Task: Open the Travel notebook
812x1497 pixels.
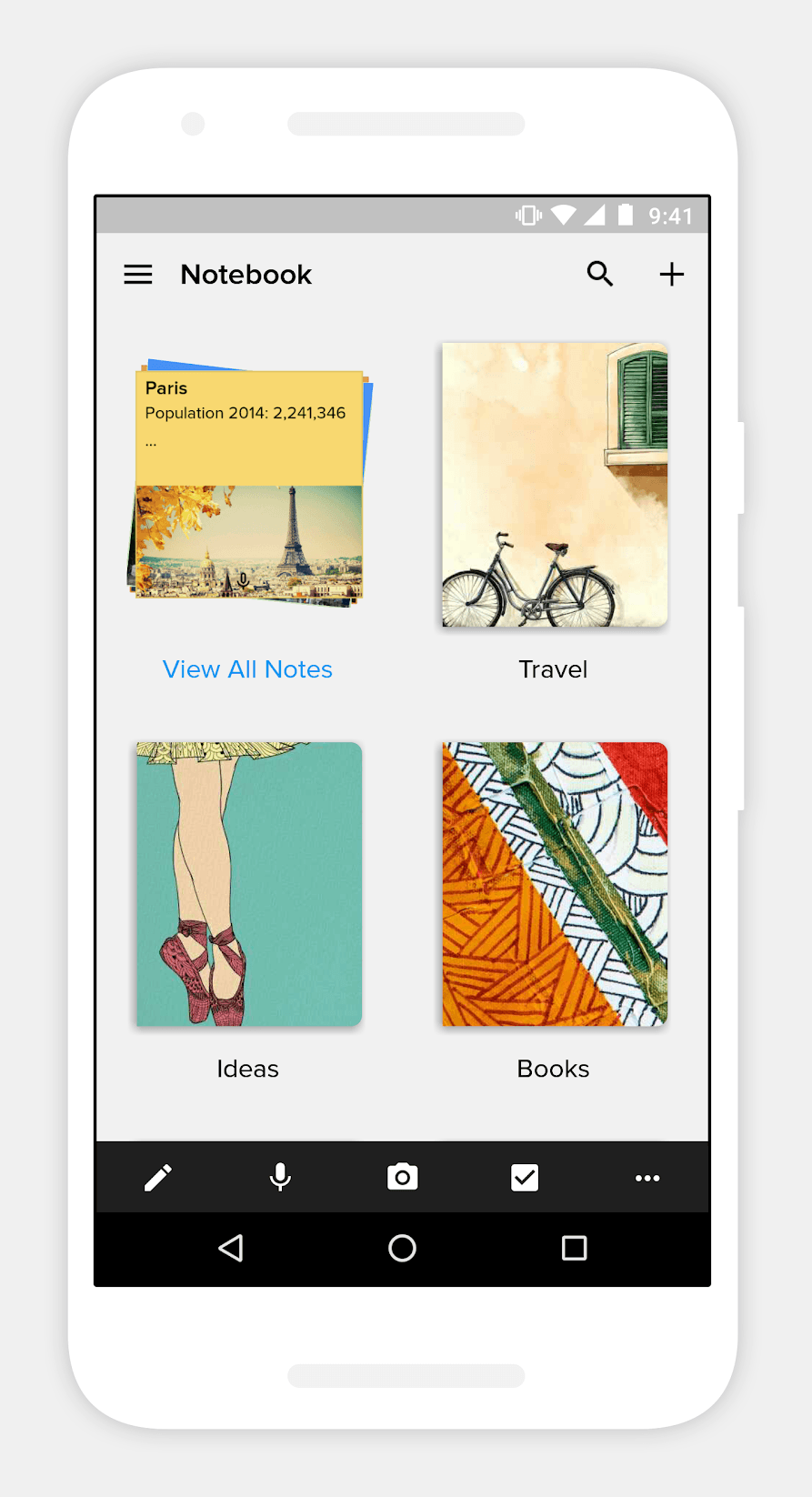Action: (555, 485)
